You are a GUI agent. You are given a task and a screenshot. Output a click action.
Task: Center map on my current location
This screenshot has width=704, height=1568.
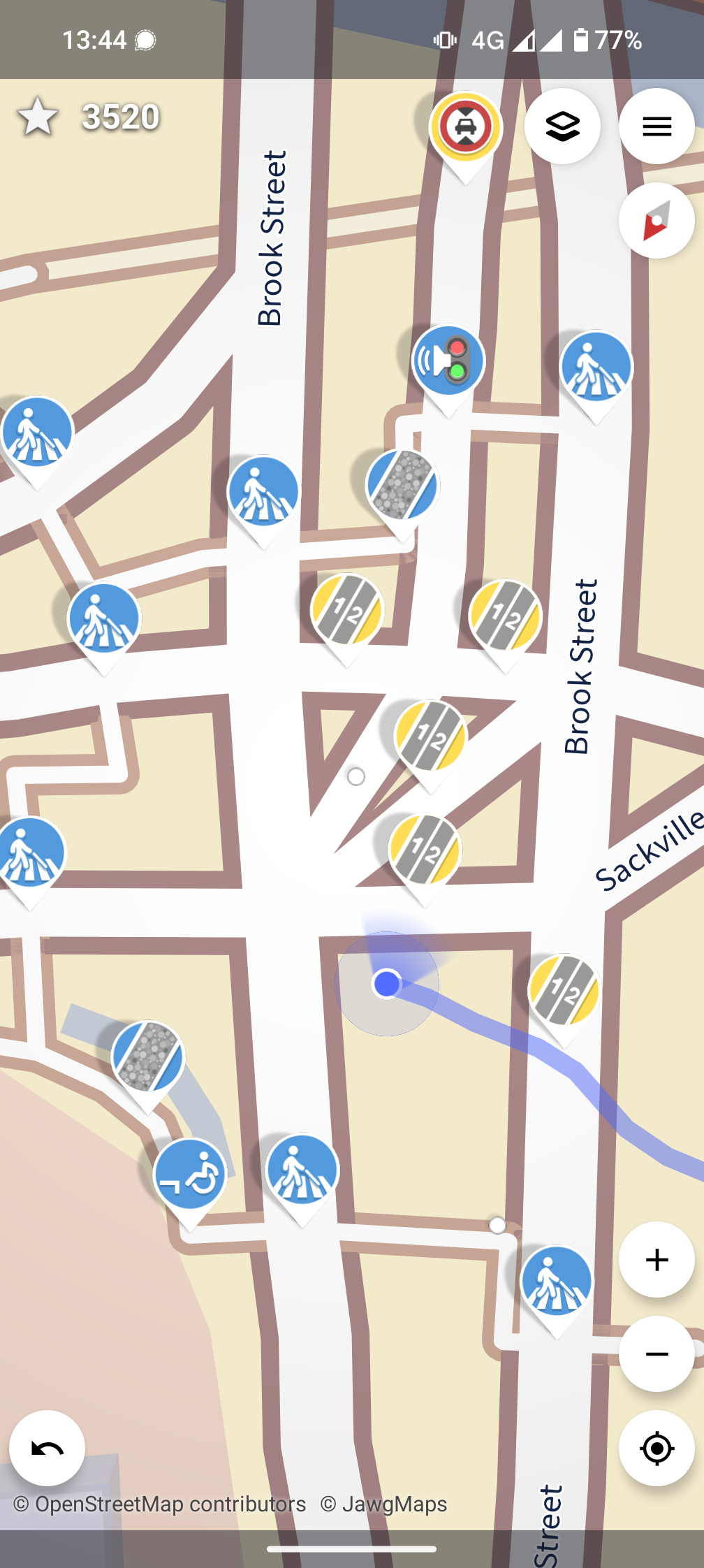[x=657, y=1449]
